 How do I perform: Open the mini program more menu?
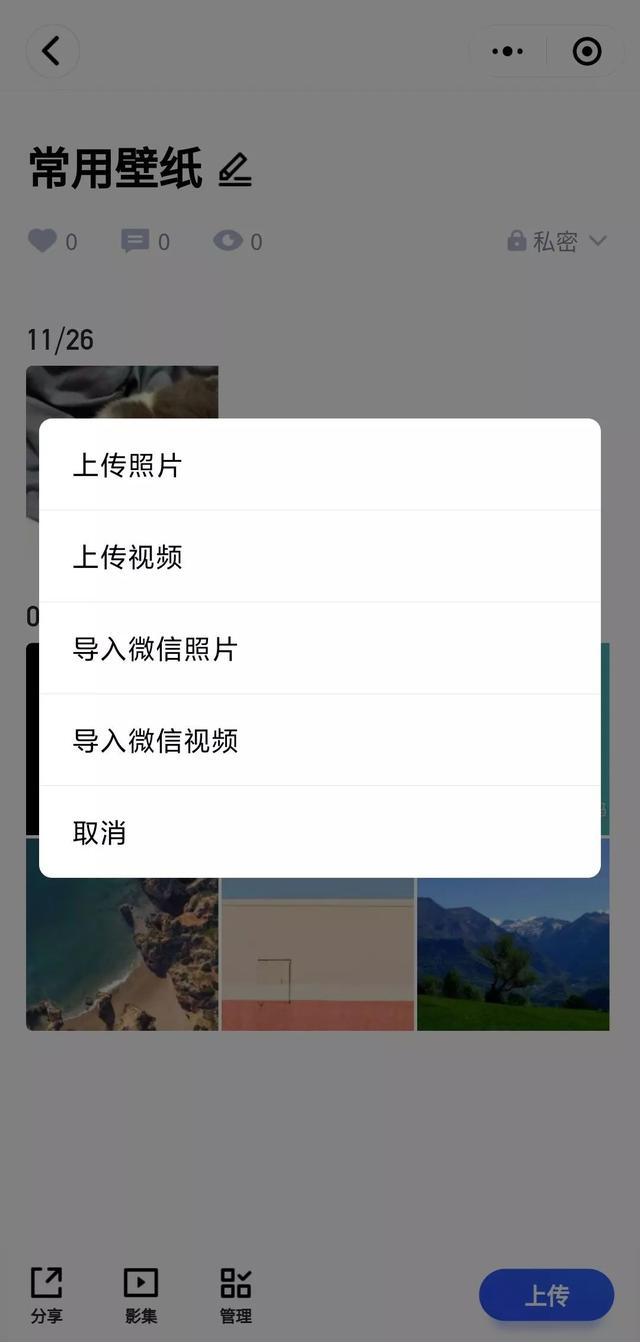pyautogui.click(x=508, y=51)
